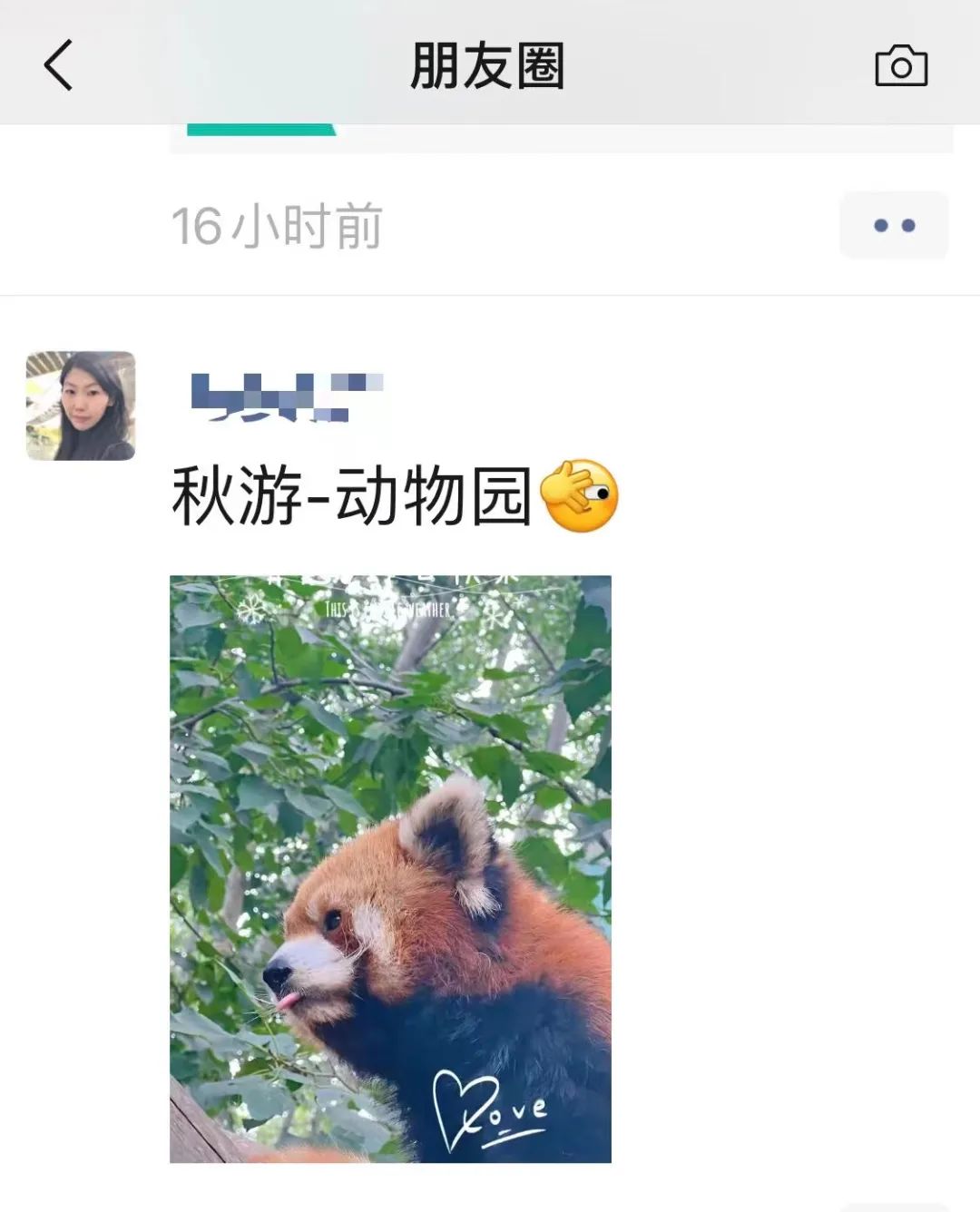Image resolution: width=980 pixels, height=1212 pixels.
Task: Open the camera to post a moment
Action: [x=900, y=66]
